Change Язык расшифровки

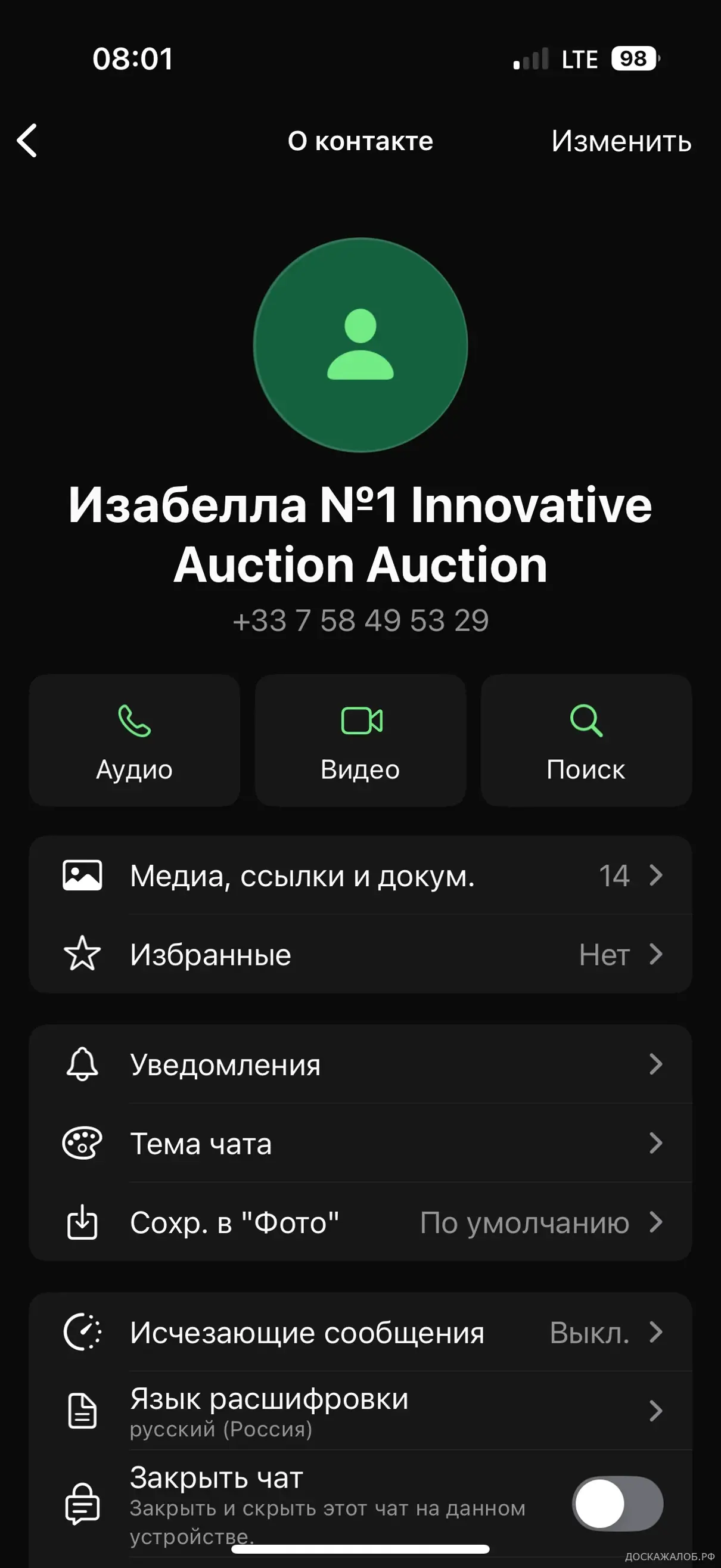360,1411
